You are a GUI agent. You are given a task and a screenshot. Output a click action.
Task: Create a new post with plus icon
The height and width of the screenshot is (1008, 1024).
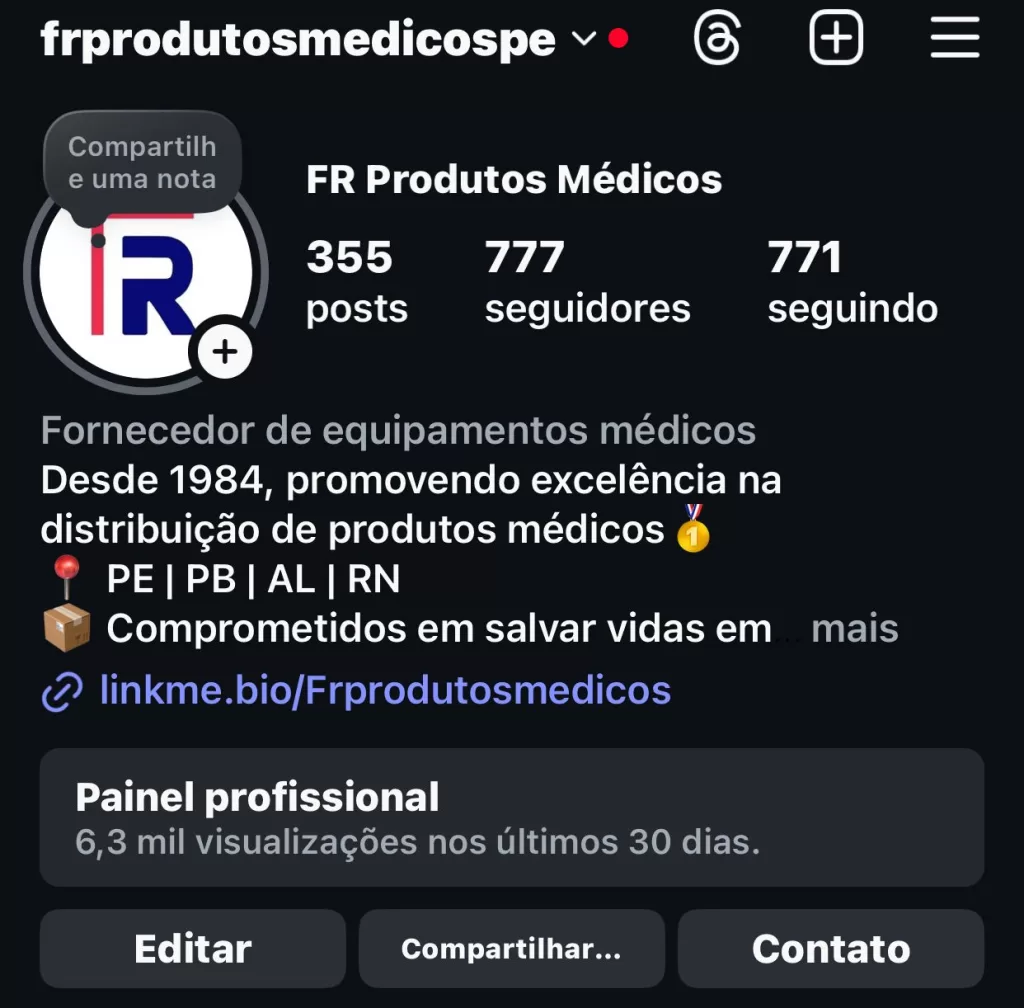[x=835, y=40]
